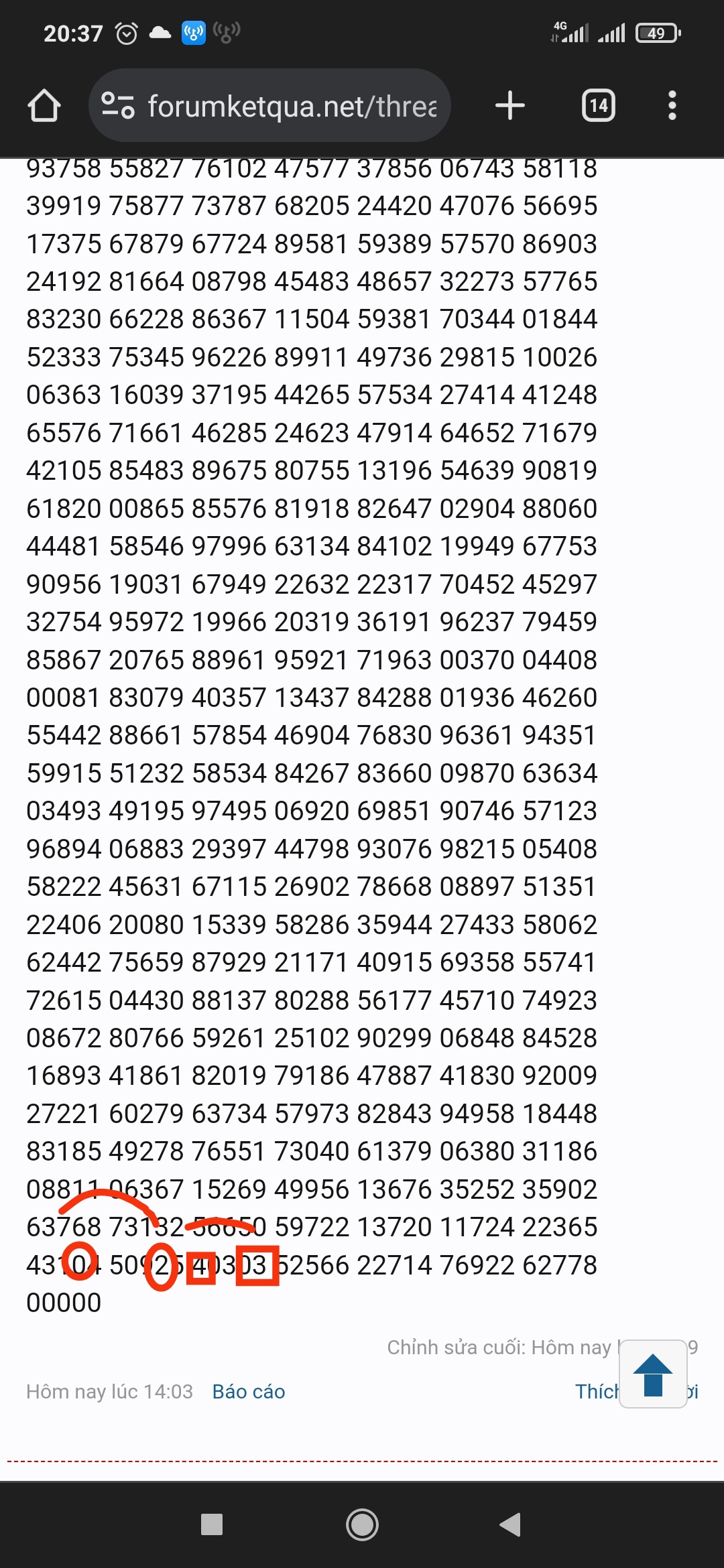The width and height of the screenshot is (724, 1568).
Task: Jump to top with the blue arrow button
Action: click(653, 1374)
